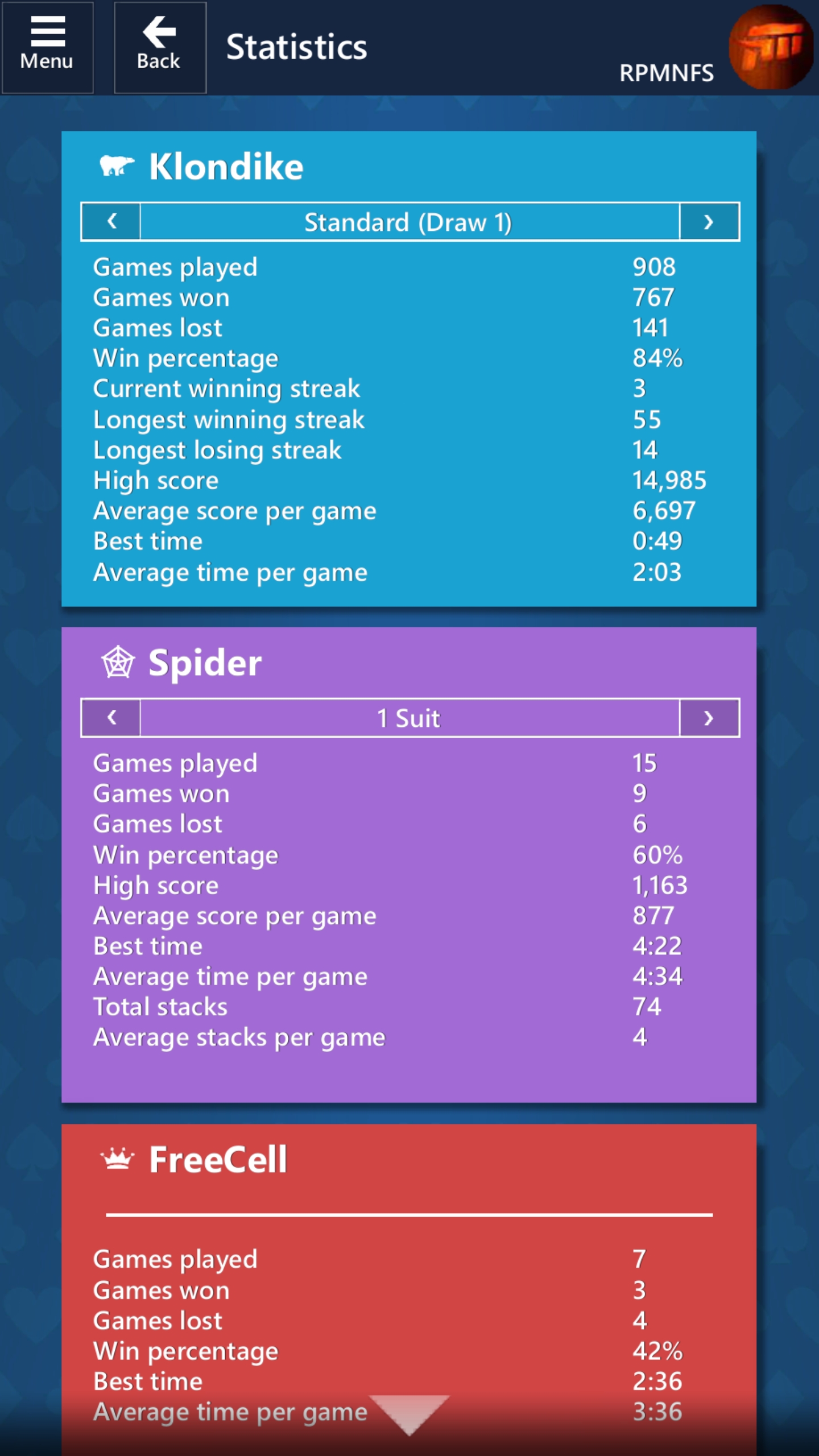Show previous Spider suit statistics
Image resolution: width=819 pixels, height=1456 pixels.
click(x=111, y=718)
